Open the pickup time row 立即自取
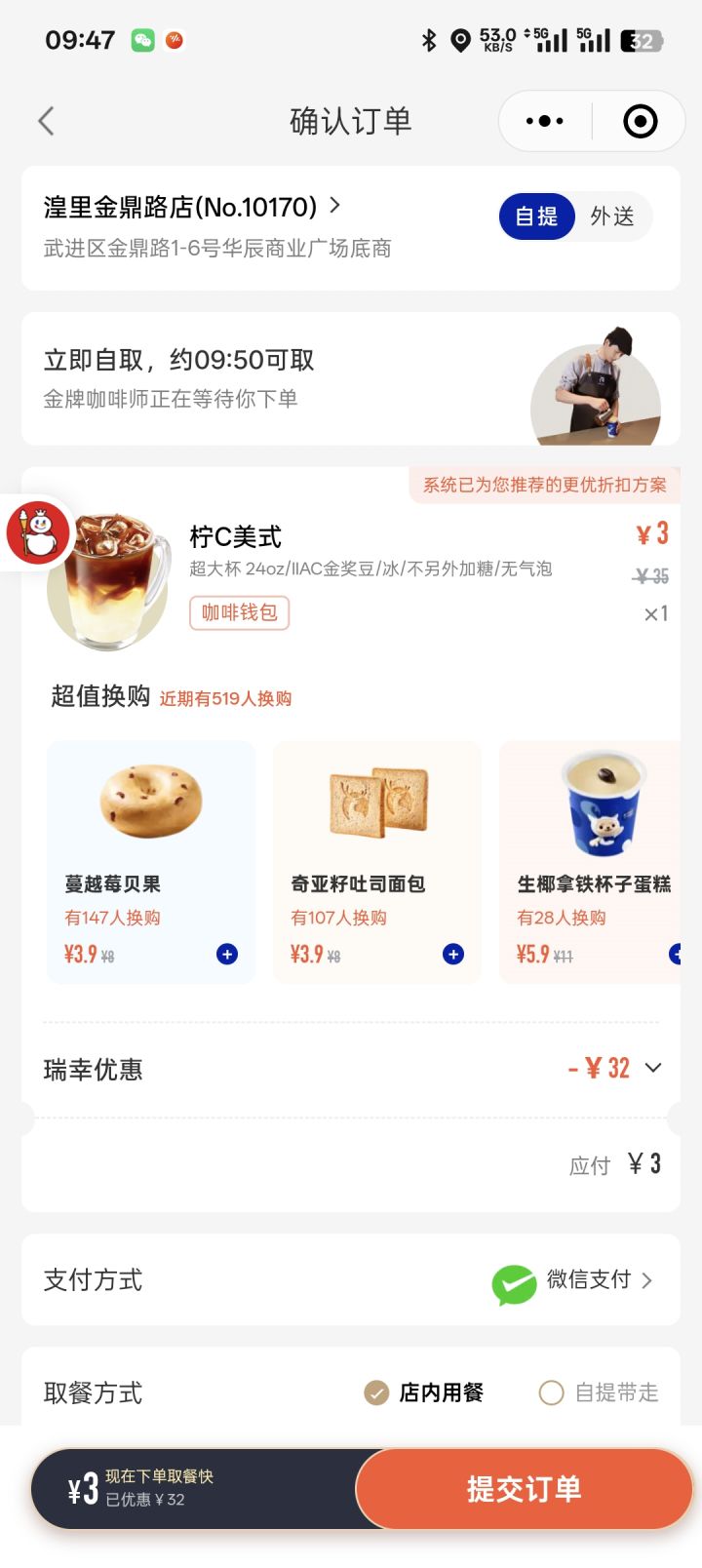Screen dimensions: 702x1568 click(351, 378)
